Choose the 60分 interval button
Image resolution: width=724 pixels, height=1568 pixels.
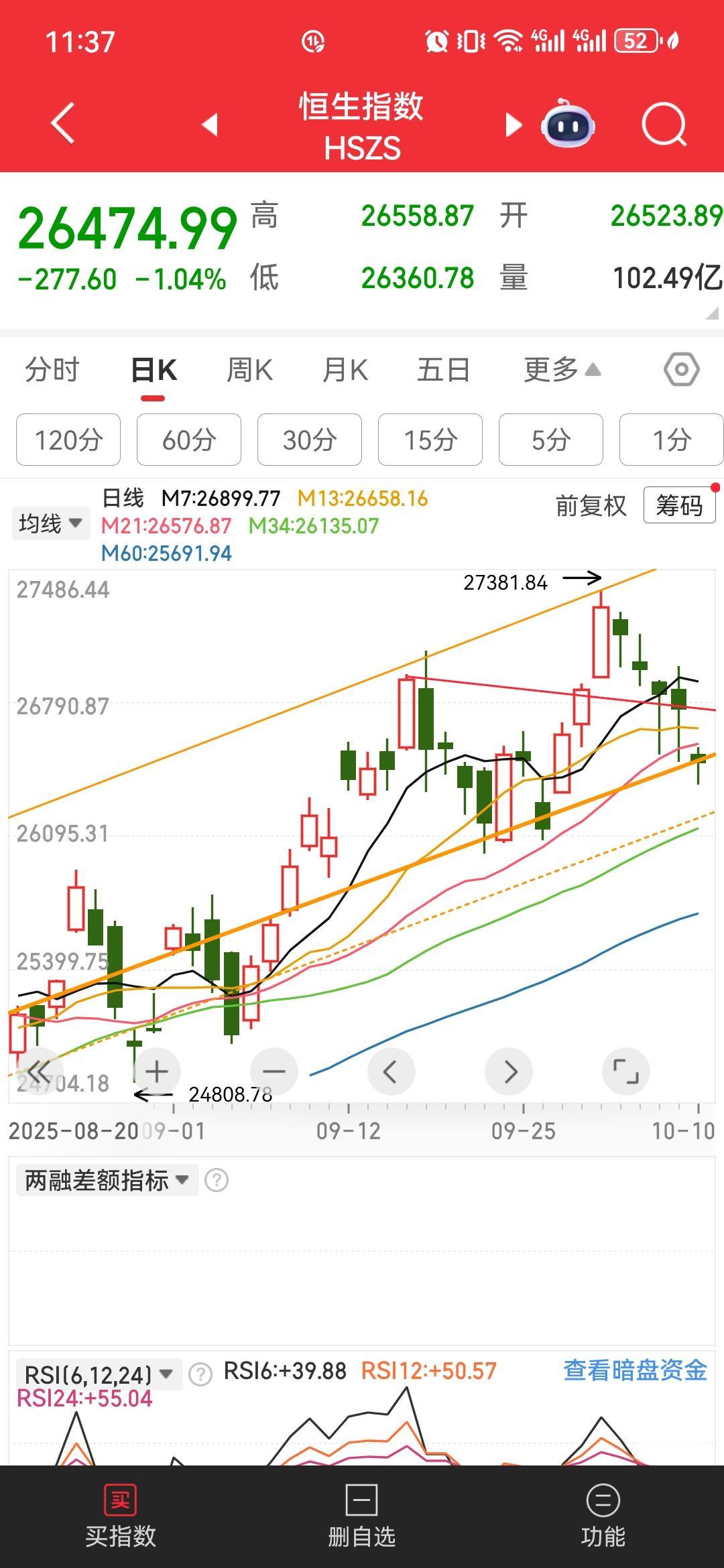click(189, 440)
